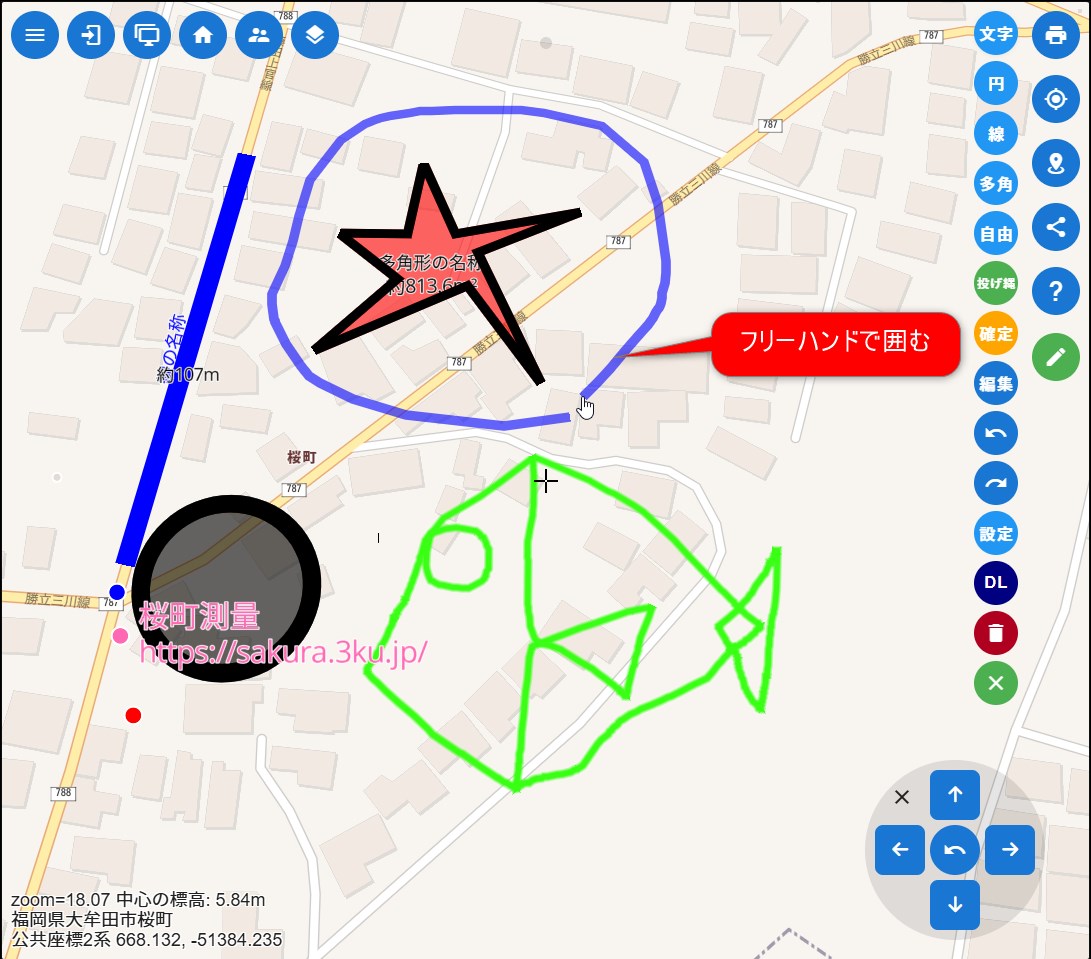Share the map

1055,227
